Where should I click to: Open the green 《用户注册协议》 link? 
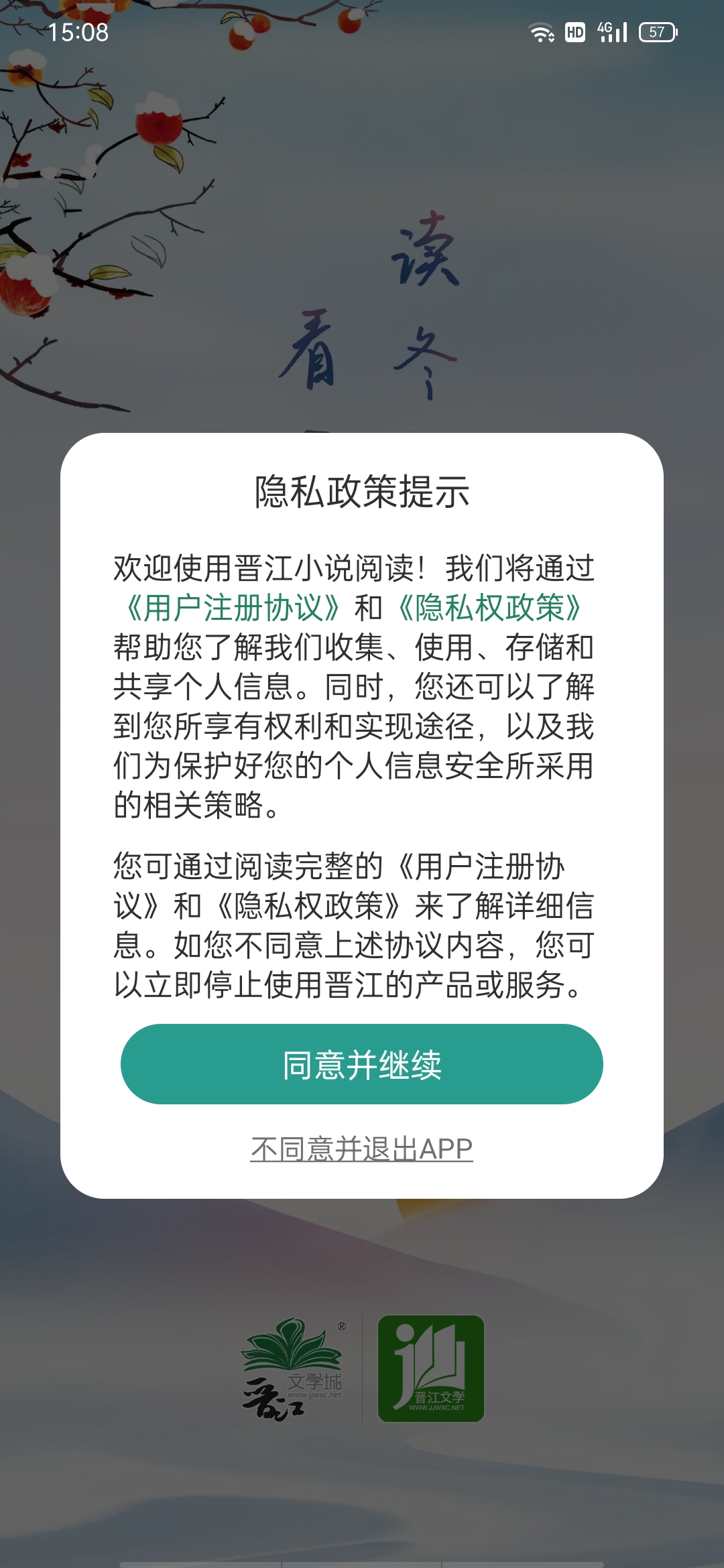click(x=230, y=608)
